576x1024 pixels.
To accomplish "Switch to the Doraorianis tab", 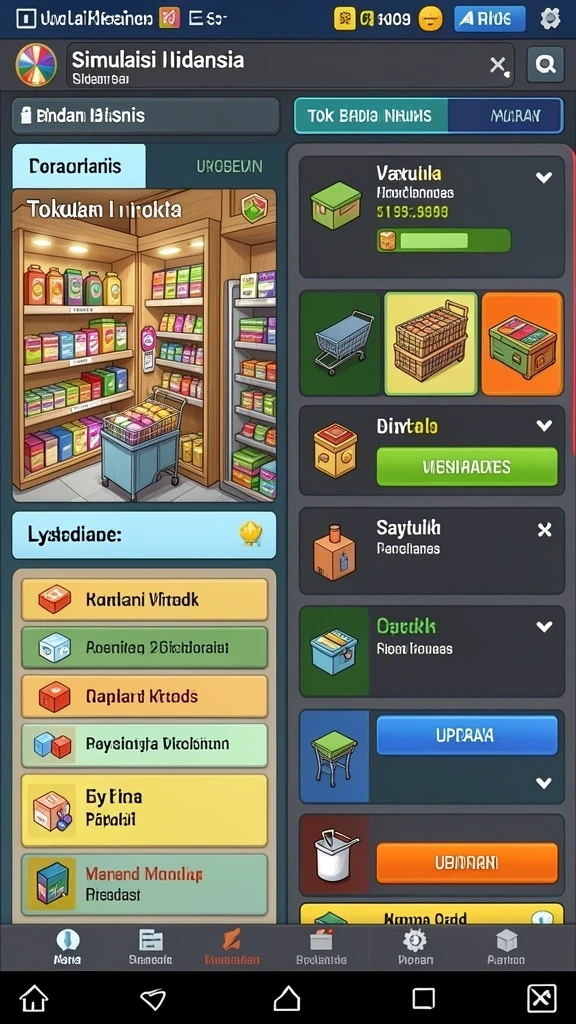I will click(x=79, y=166).
